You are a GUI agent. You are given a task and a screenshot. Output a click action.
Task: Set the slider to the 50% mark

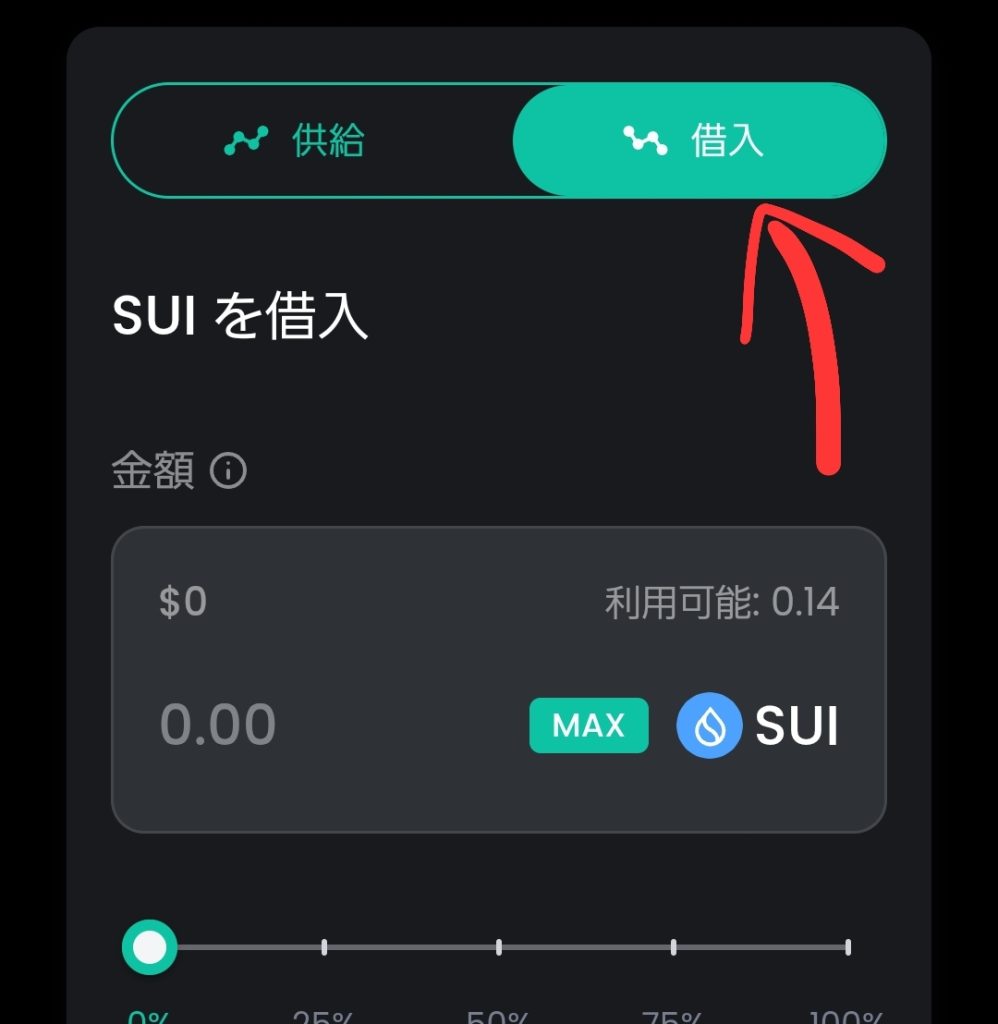(x=498, y=947)
